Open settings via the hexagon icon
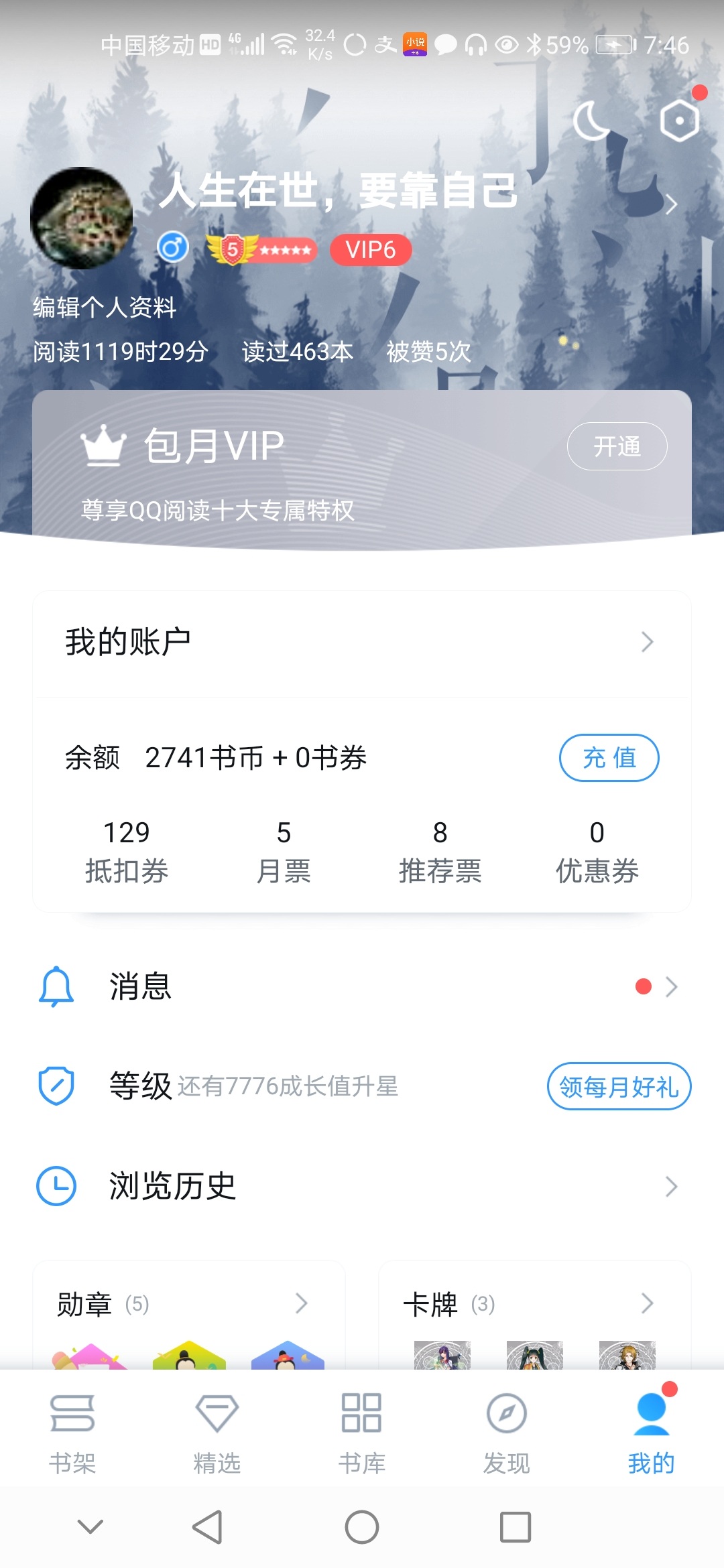The height and width of the screenshot is (1568, 724). tap(679, 121)
